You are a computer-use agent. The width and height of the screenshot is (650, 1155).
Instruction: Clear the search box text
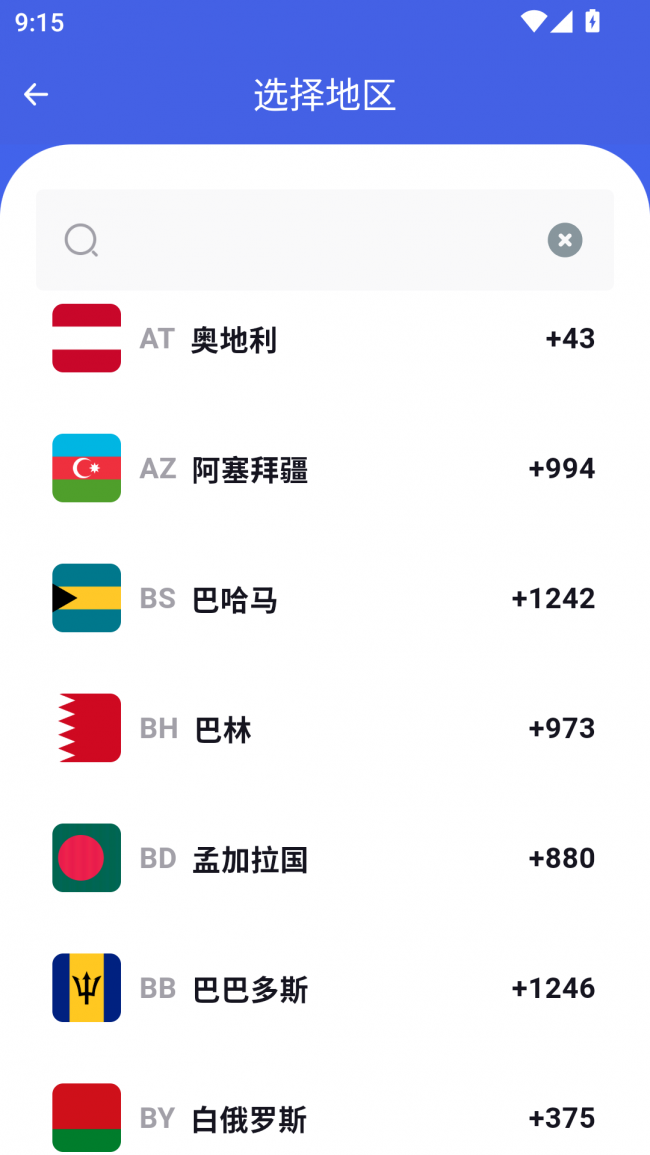click(564, 240)
